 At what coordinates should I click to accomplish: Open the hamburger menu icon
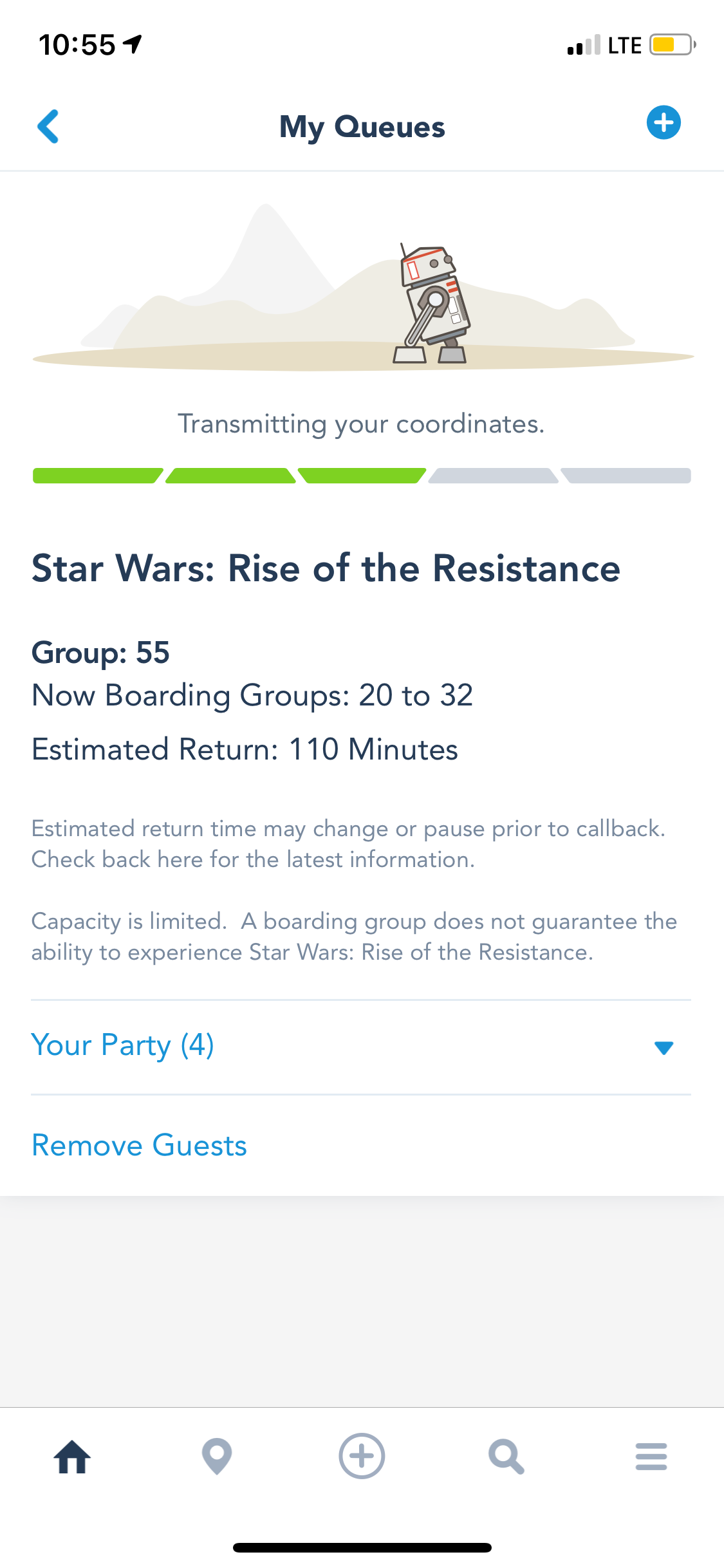pyautogui.click(x=651, y=1456)
